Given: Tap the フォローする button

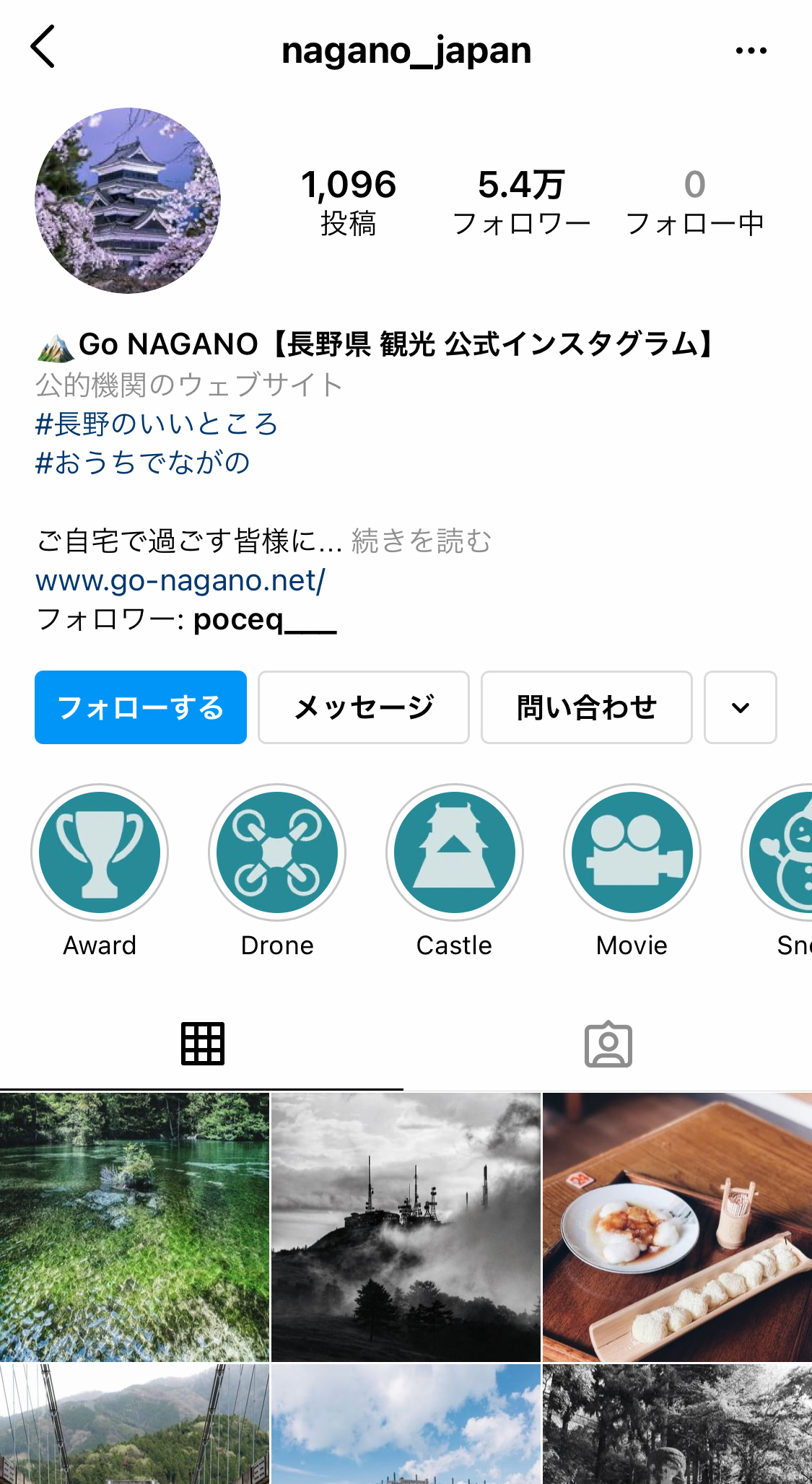Looking at the screenshot, I should click(141, 707).
